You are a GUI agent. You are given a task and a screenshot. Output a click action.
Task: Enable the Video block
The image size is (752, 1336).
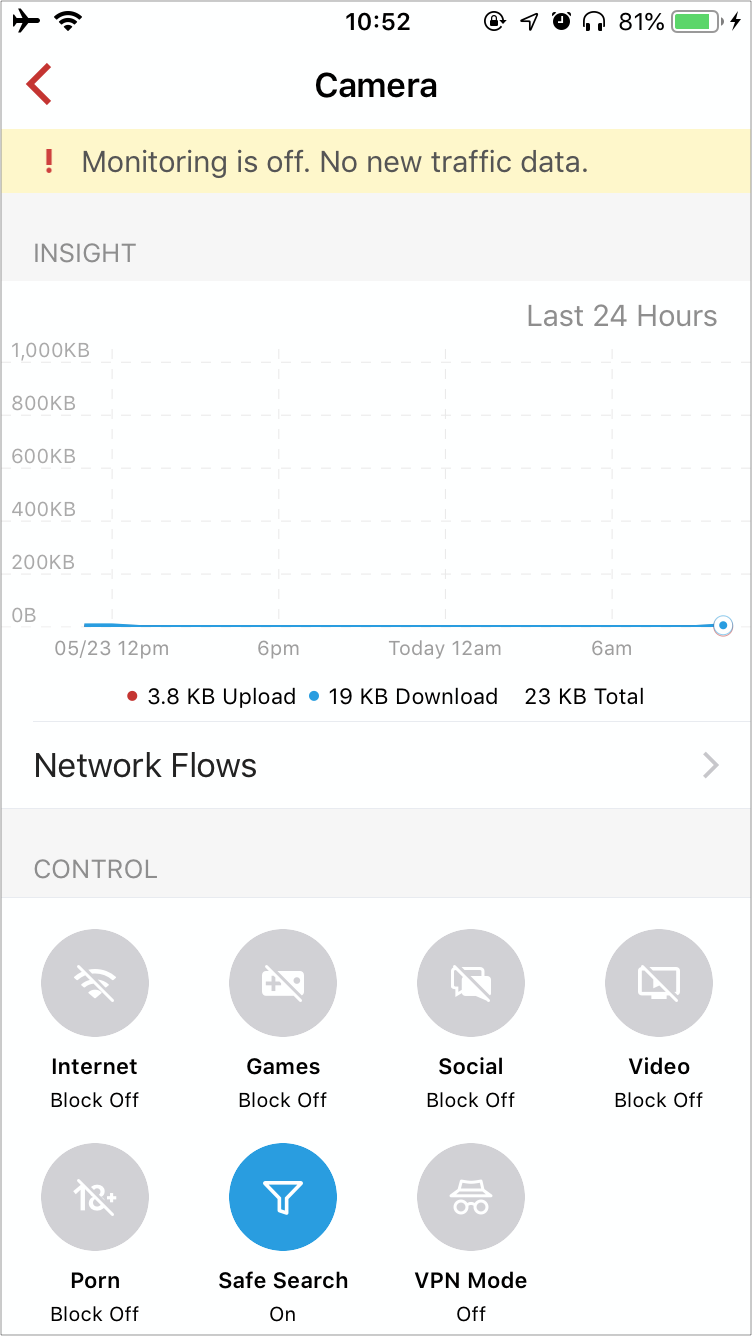pyautogui.click(x=659, y=984)
